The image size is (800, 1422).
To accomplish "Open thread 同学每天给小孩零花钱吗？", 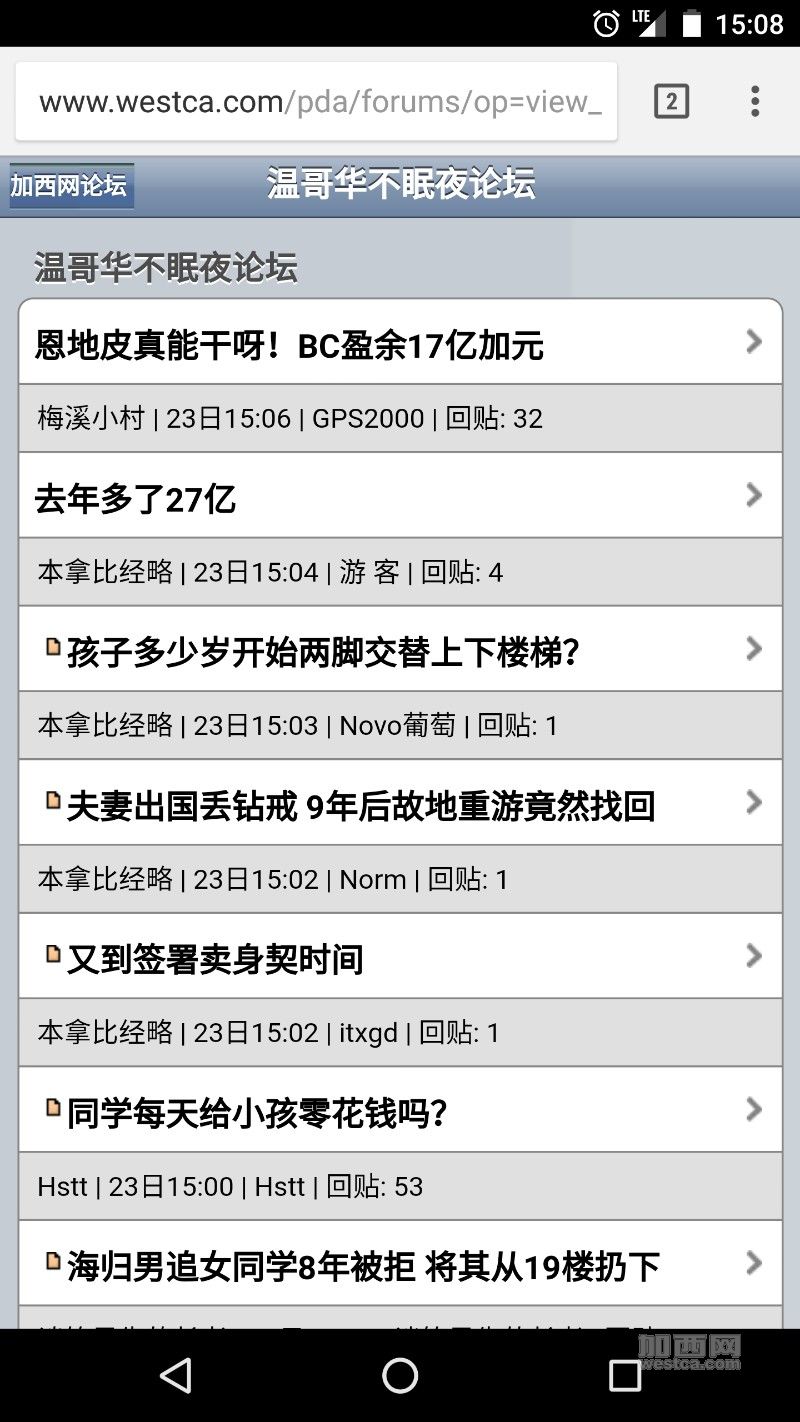I will [x=400, y=1110].
